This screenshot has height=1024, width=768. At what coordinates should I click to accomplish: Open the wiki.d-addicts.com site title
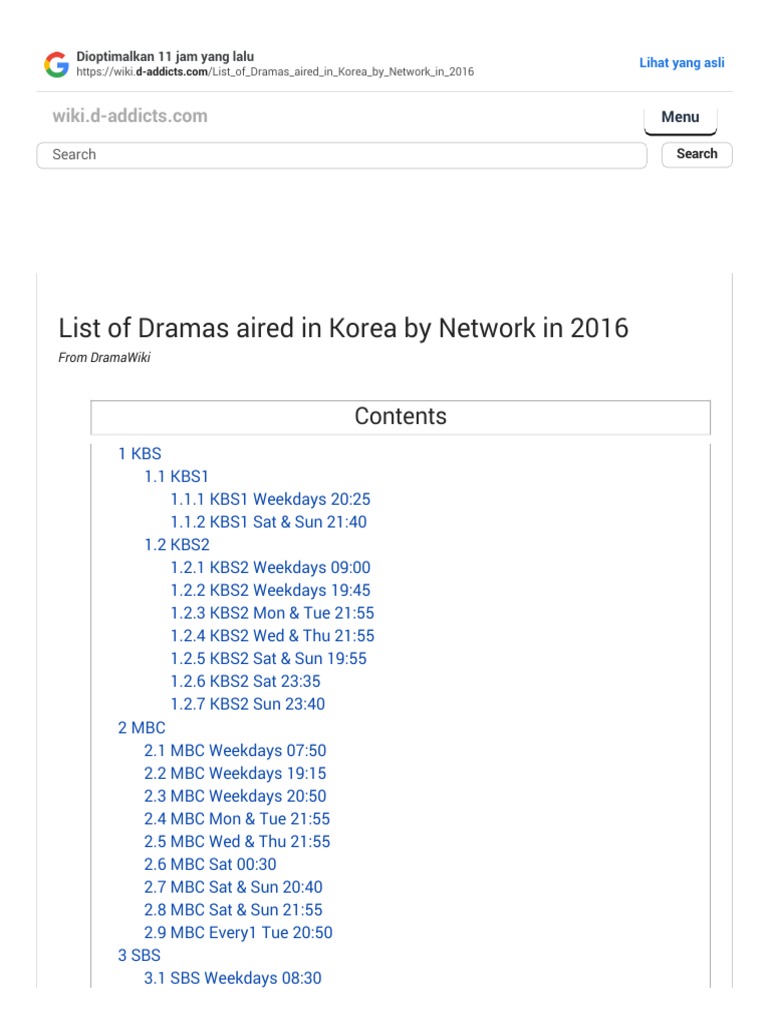pyautogui.click(x=130, y=116)
